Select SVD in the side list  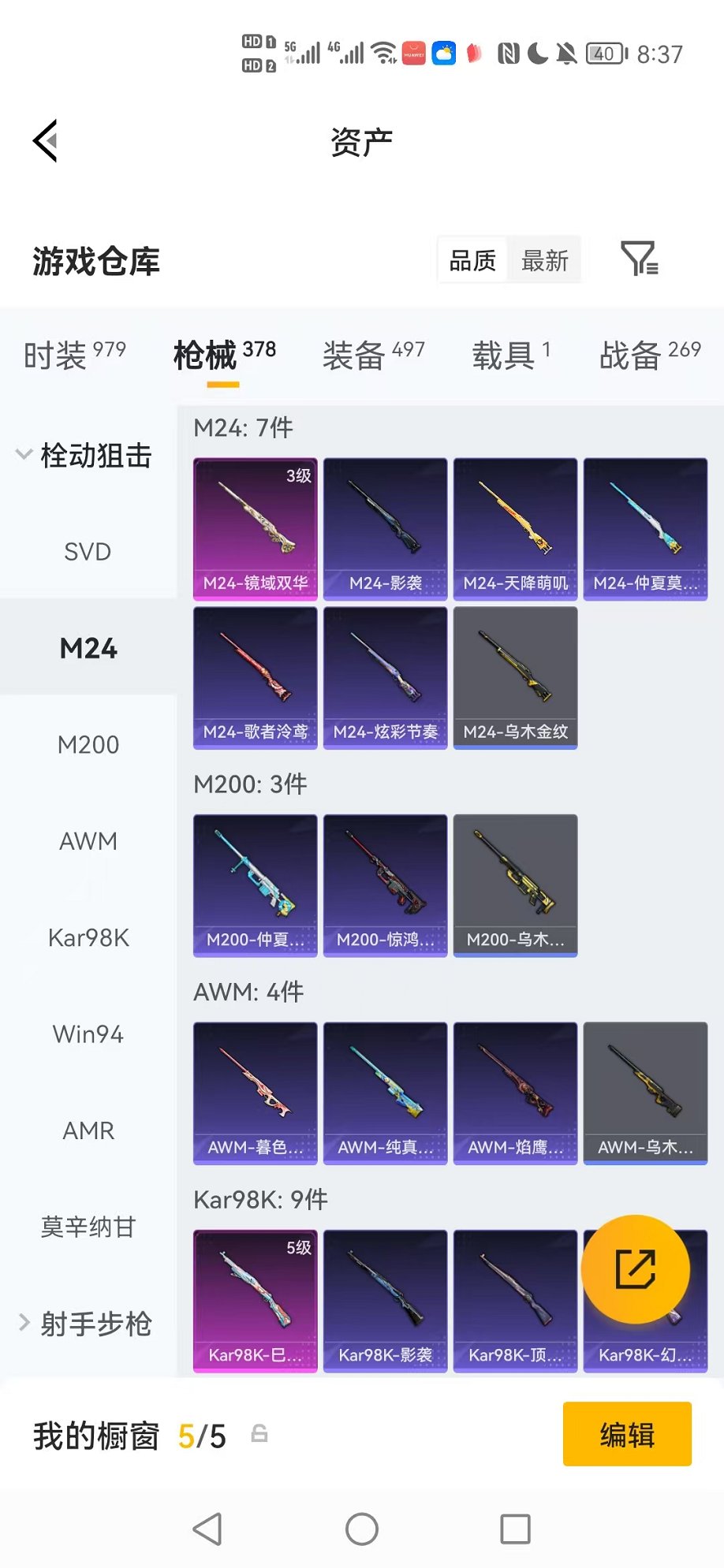tap(88, 552)
